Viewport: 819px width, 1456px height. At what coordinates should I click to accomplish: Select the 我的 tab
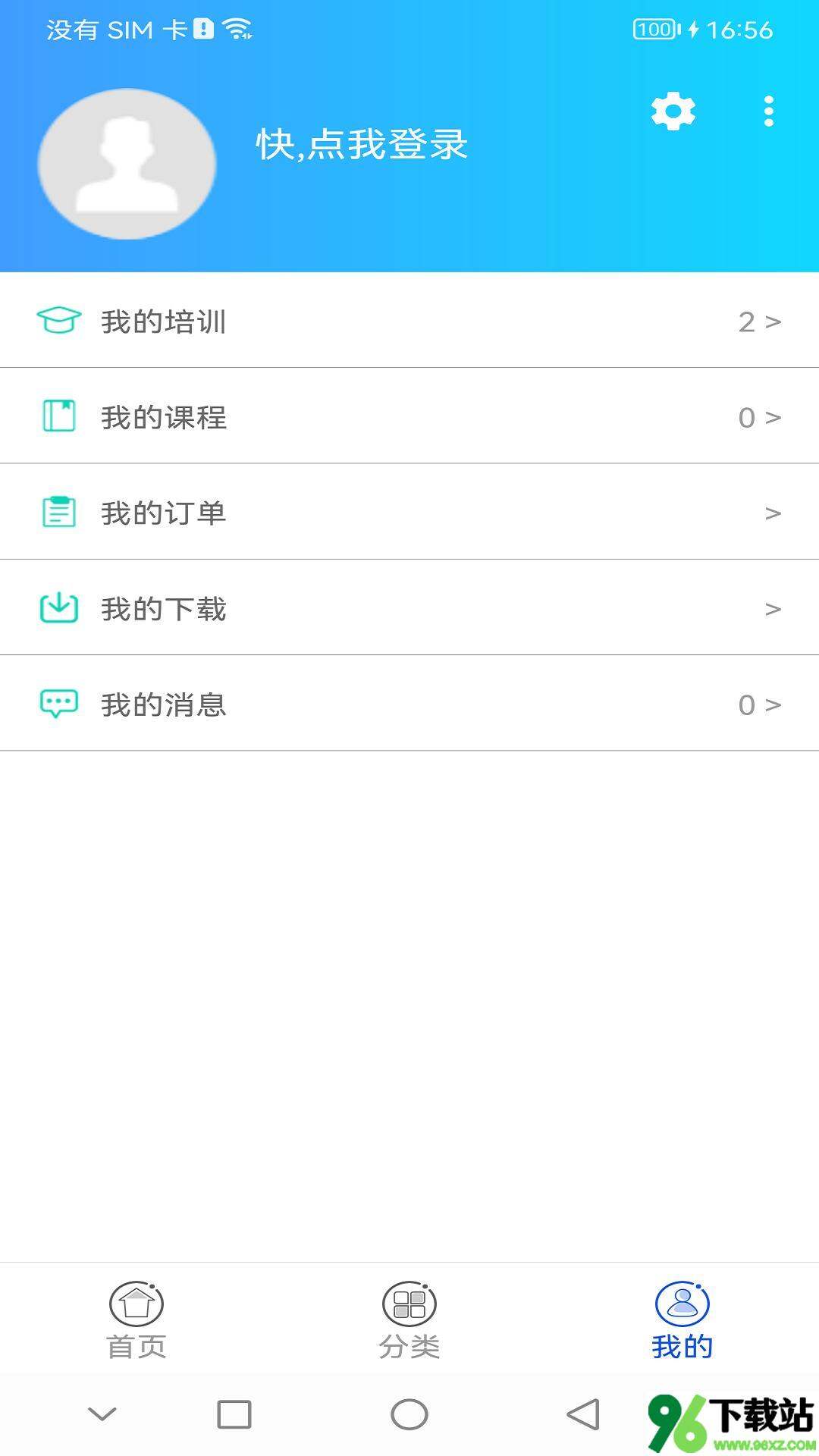coord(682,1320)
